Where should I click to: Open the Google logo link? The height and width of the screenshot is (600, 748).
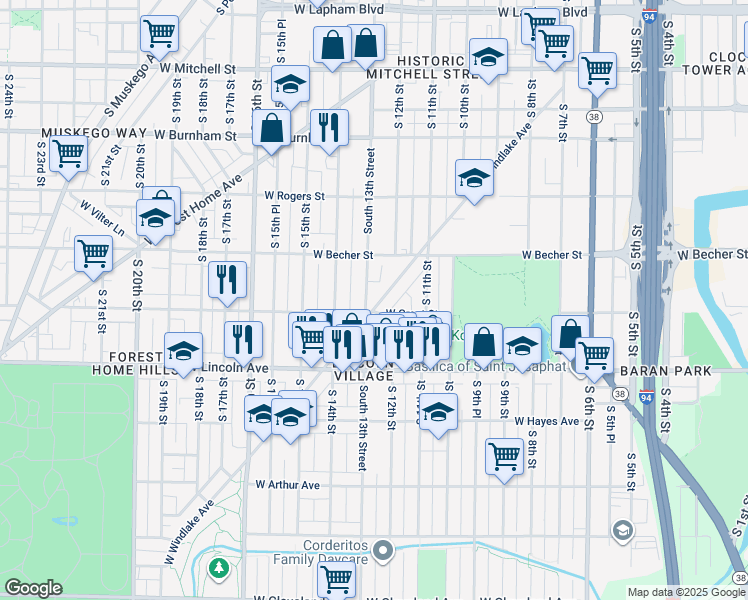click(x=33, y=588)
